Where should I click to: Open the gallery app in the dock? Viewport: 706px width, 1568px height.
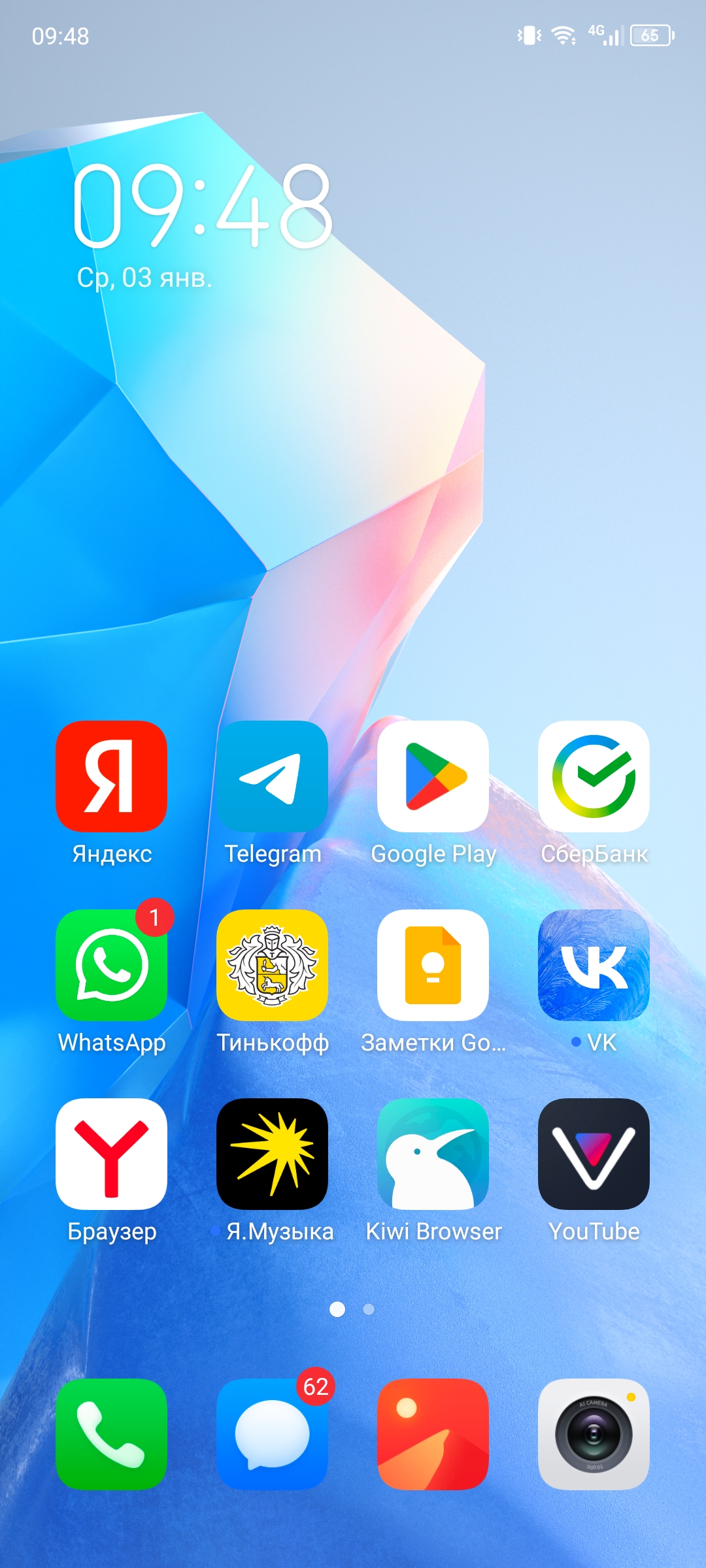pos(433,1434)
